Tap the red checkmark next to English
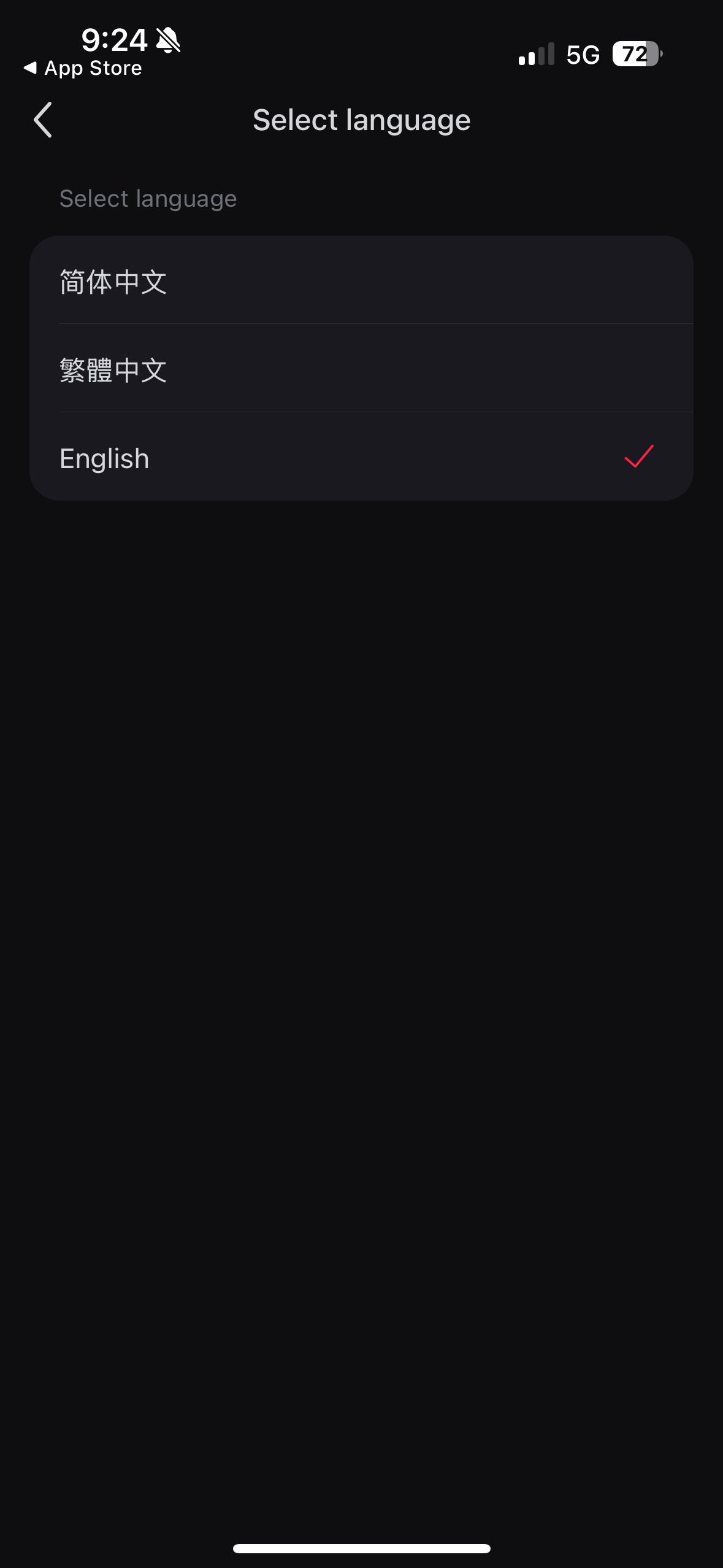This screenshot has height=1568, width=723. coord(639,458)
